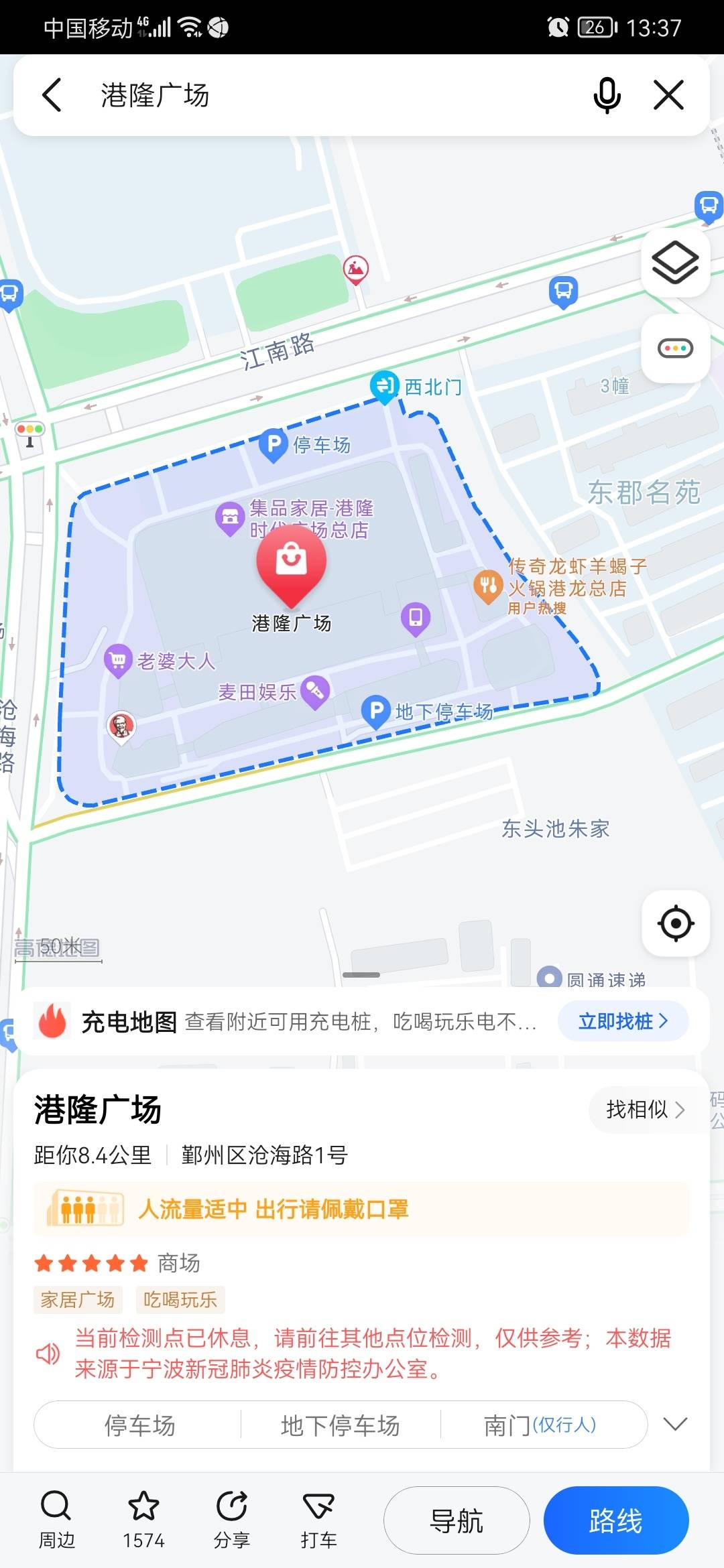The width and height of the screenshot is (724, 1568).
Task: Tap 立即找桩 to find charging piles
Action: click(x=623, y=1021)
